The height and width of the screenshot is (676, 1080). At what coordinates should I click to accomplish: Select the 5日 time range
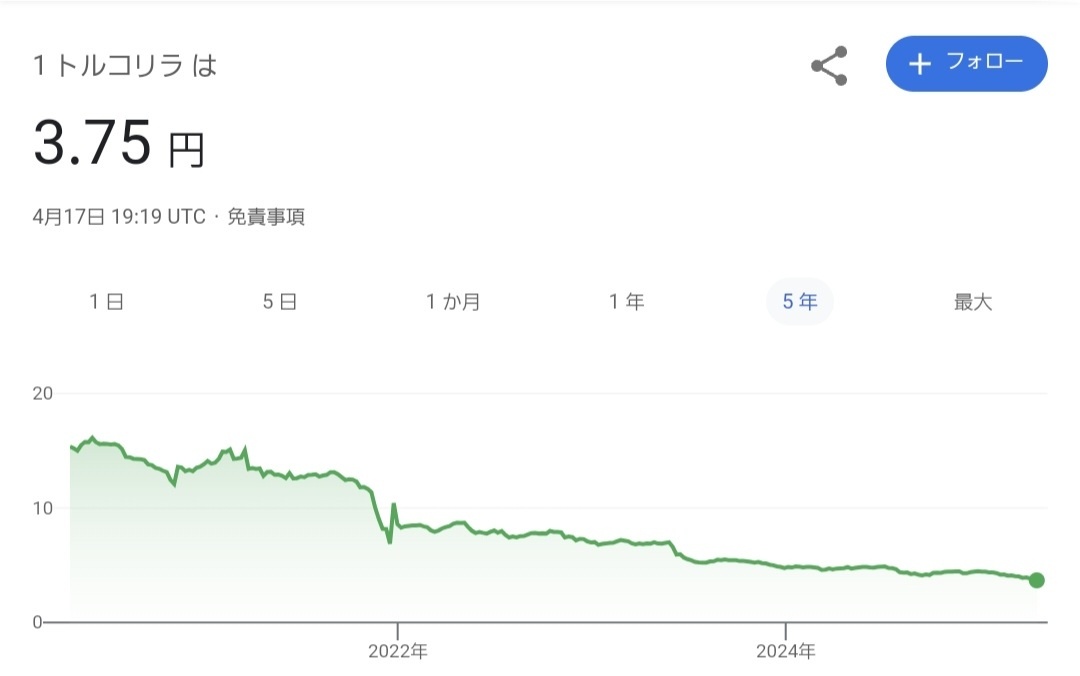(x=280, y=302)
